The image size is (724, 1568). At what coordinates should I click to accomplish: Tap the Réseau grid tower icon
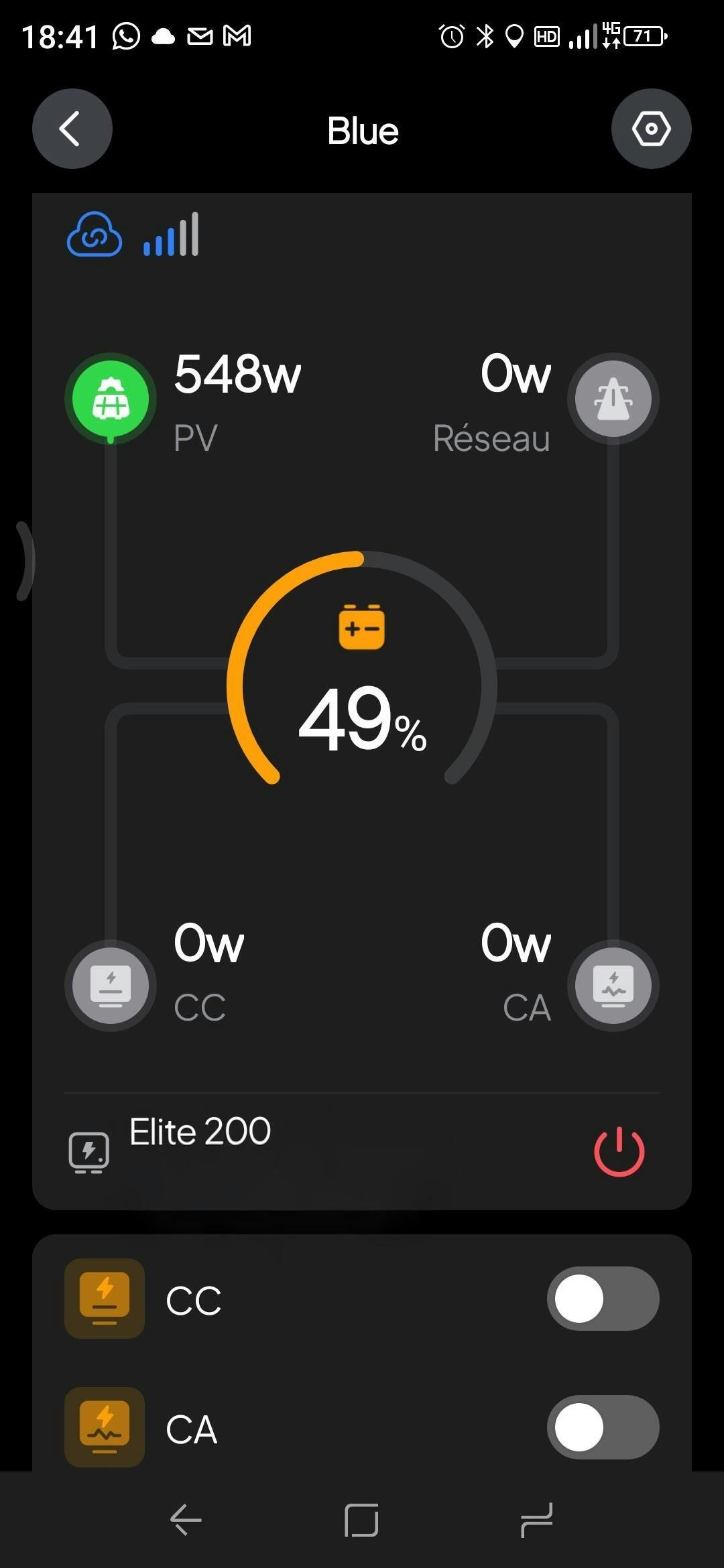coord(613,399)
